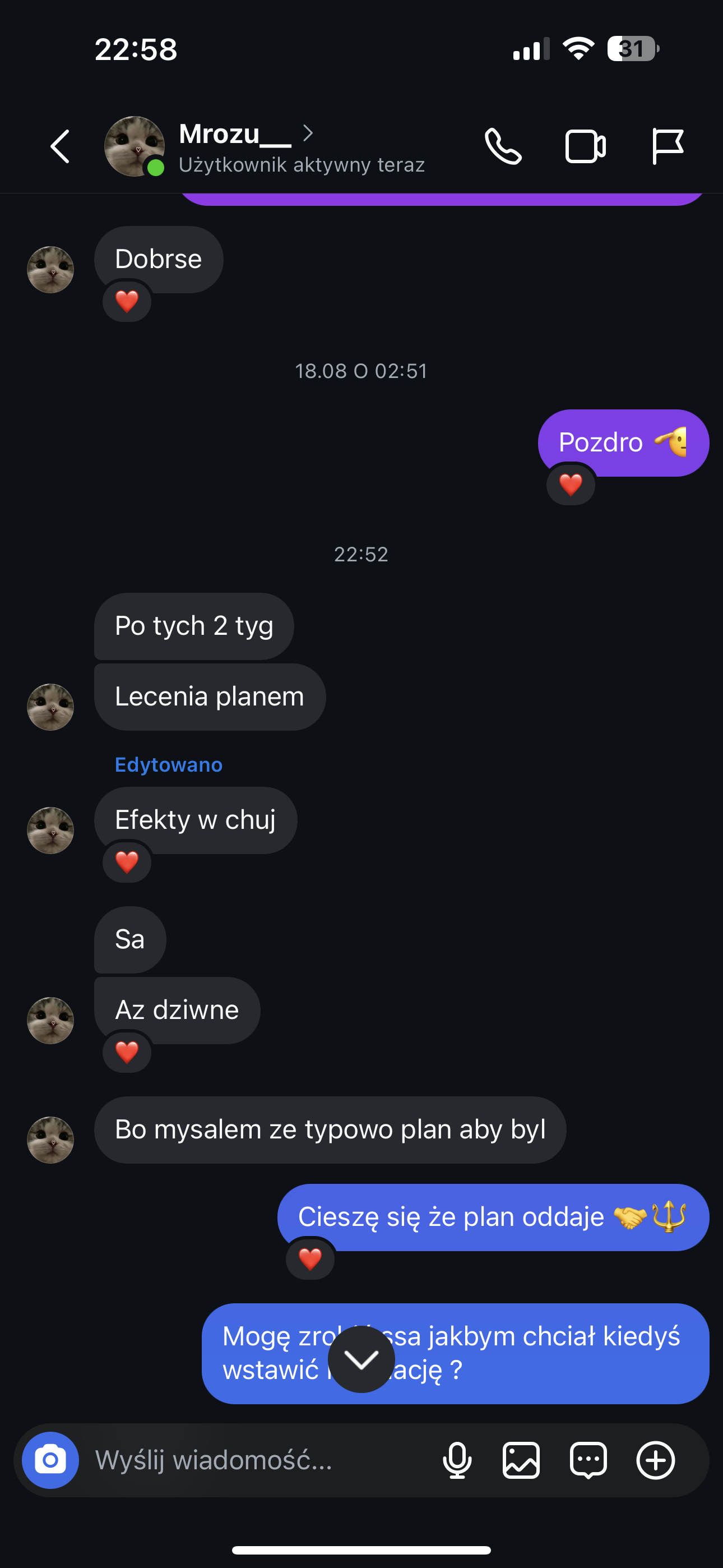Tap the avatar next to Lecenia planem
This screenshot has width=723, height=1568.
(50, 707)
